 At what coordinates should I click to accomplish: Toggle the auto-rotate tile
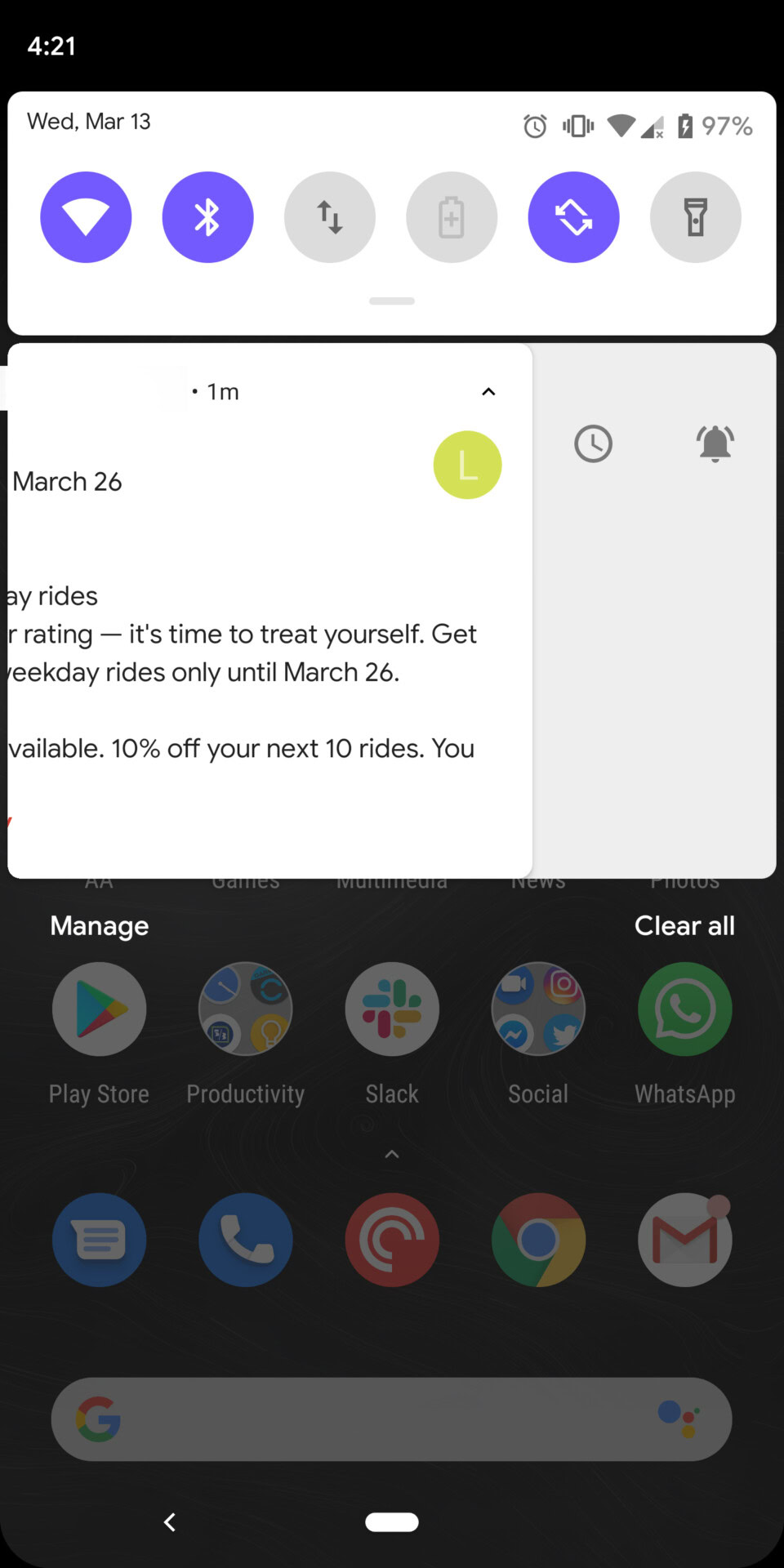point(573,217)
